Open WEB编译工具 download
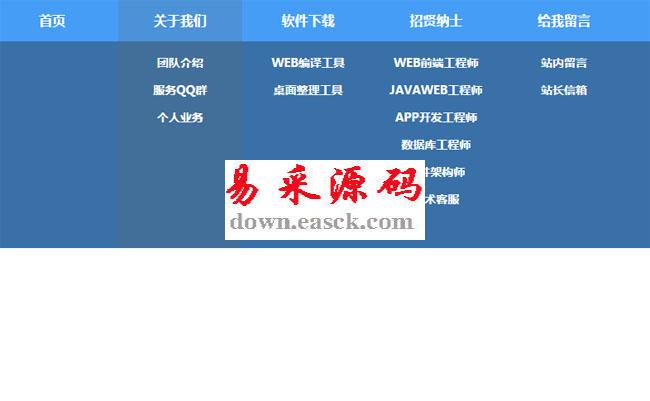This screenshot has width=650, height=401. [x=308, y=63]
